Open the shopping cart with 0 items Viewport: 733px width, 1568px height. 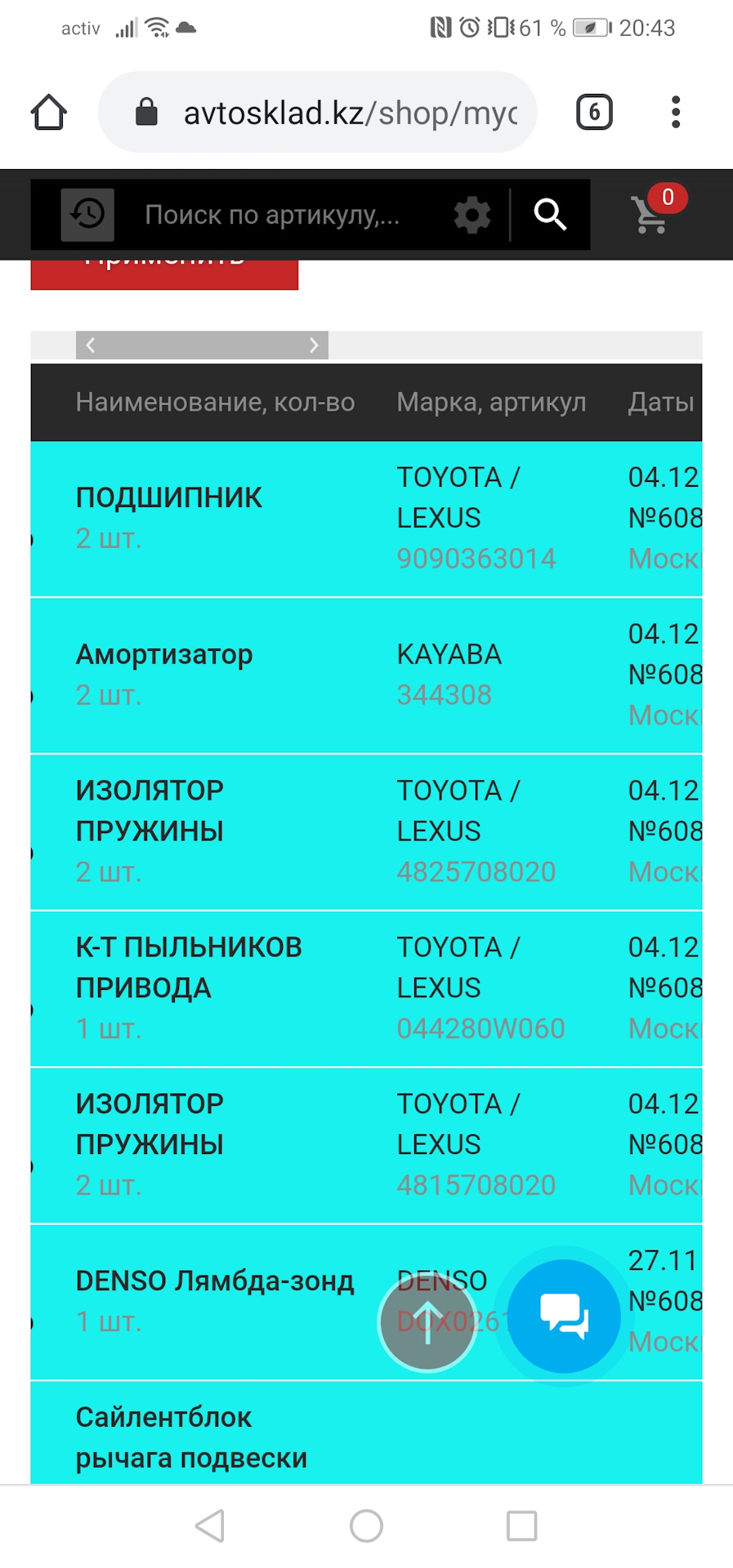click(x=650, y=218)
